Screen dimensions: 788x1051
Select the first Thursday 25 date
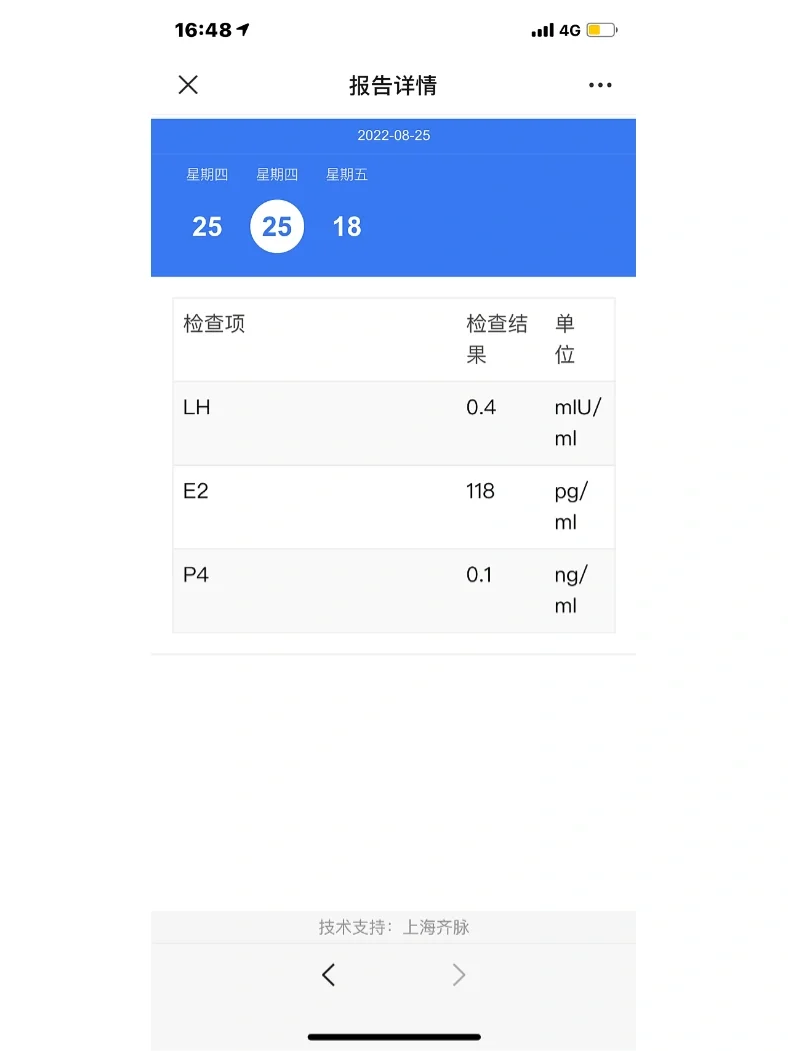[207, 226]
